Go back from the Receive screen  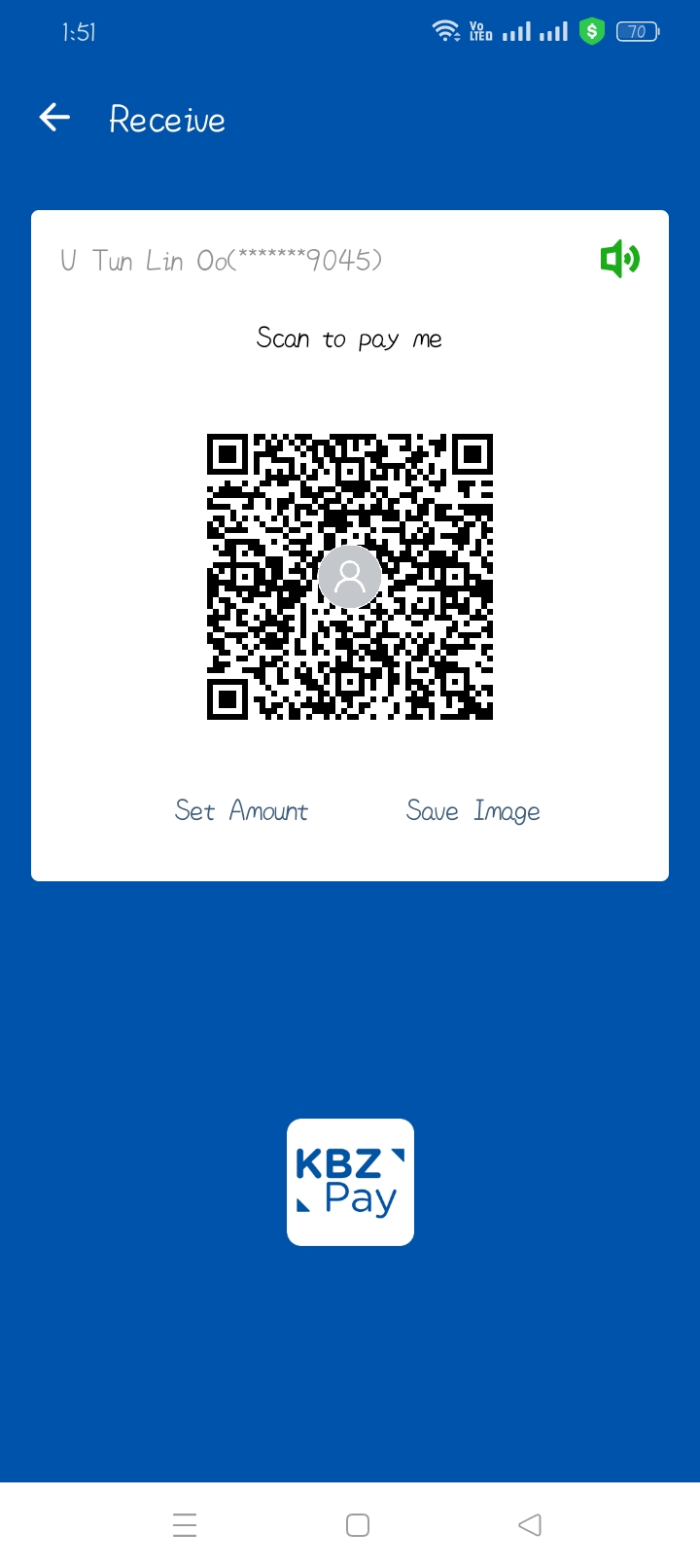point(54,119)
